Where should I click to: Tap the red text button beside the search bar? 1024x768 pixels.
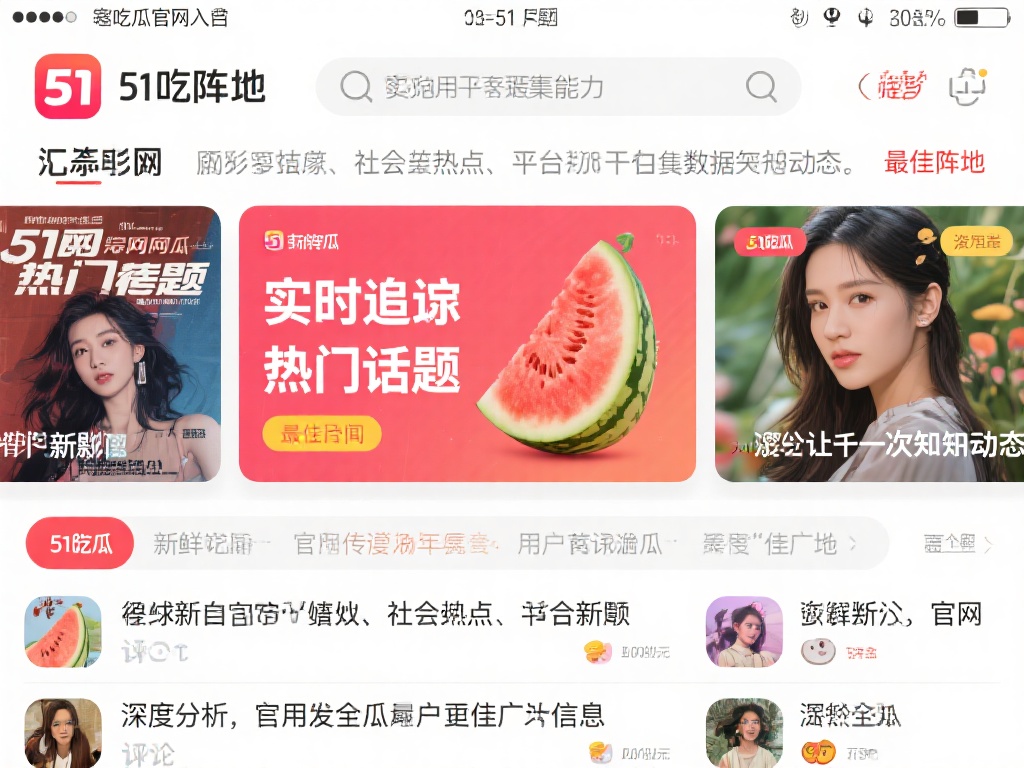[890, 87]
